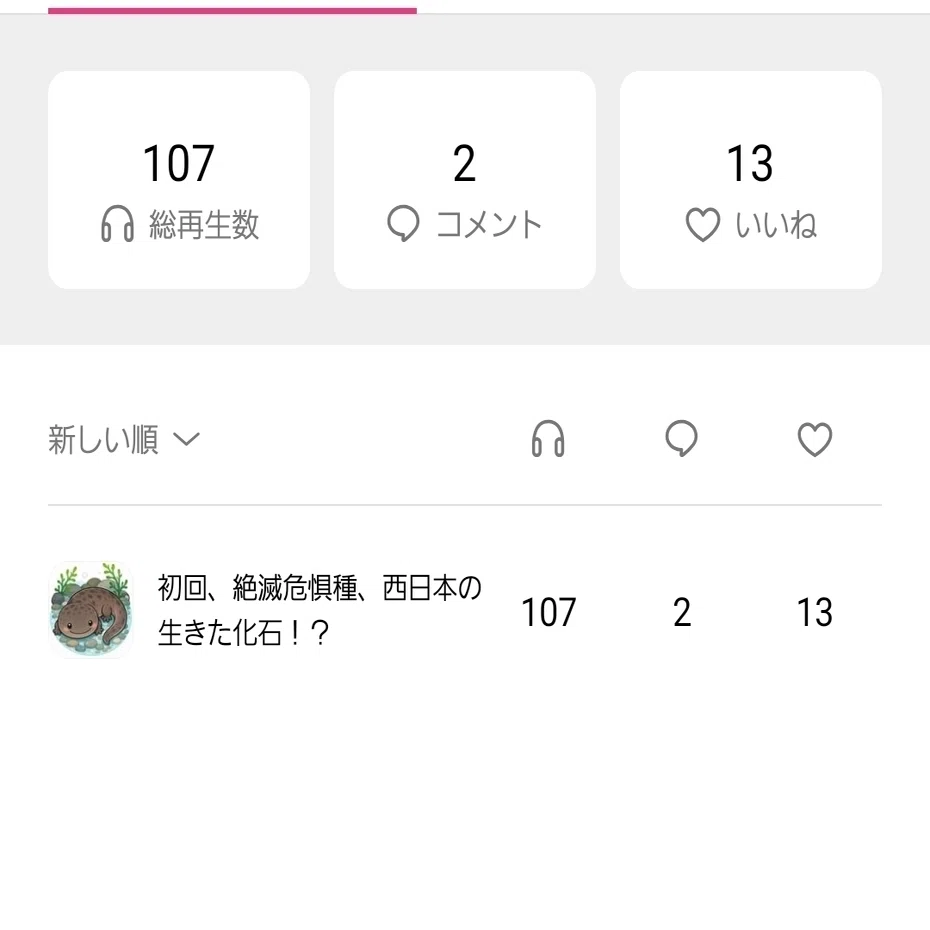Open the いいね stats card
The width and height of the screenshot is (930, 930).
(x=751, y=180)
